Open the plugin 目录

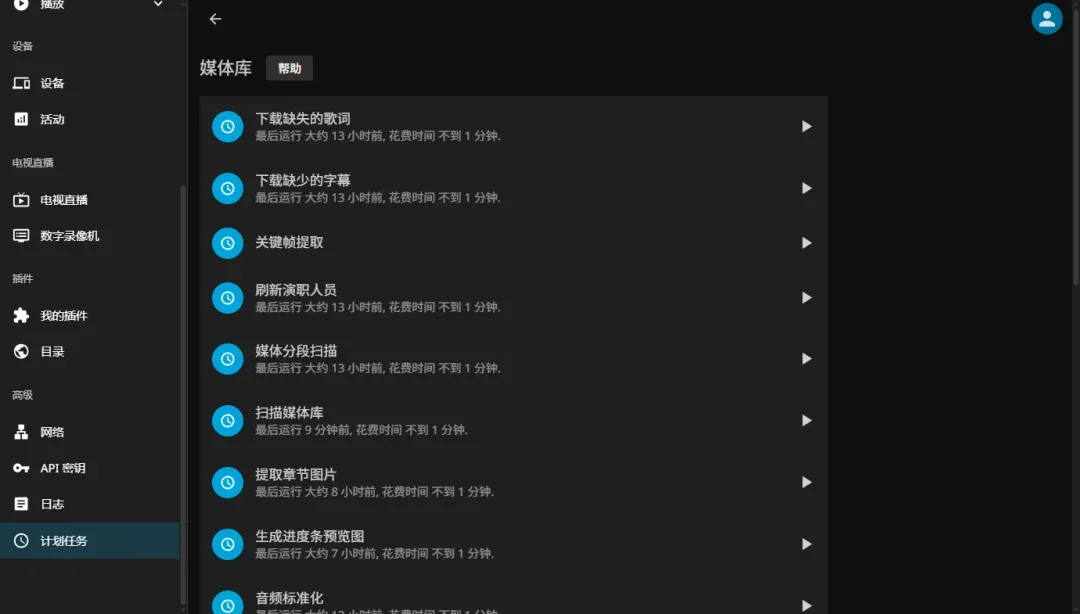coord(52,352)
